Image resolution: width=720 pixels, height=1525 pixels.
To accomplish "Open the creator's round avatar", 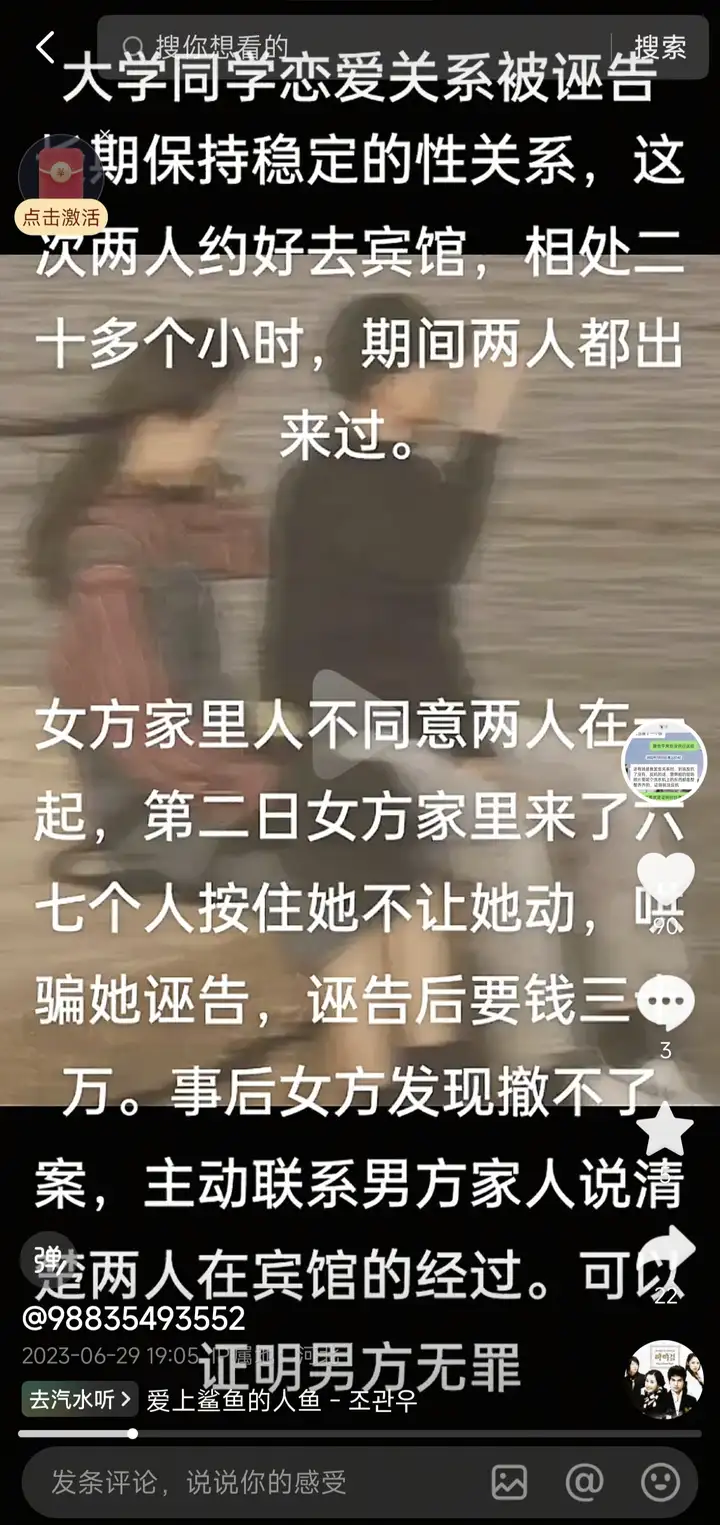I will (663, 760).
